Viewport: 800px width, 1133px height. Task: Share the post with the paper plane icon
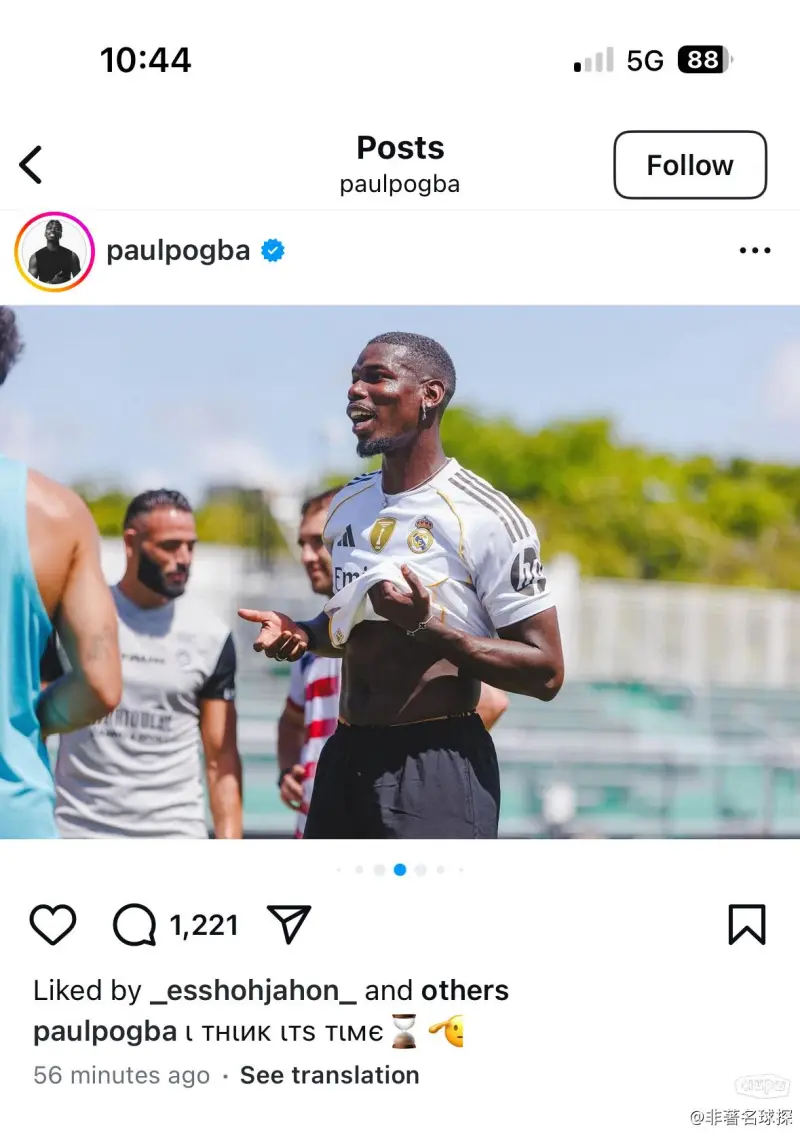289,925
